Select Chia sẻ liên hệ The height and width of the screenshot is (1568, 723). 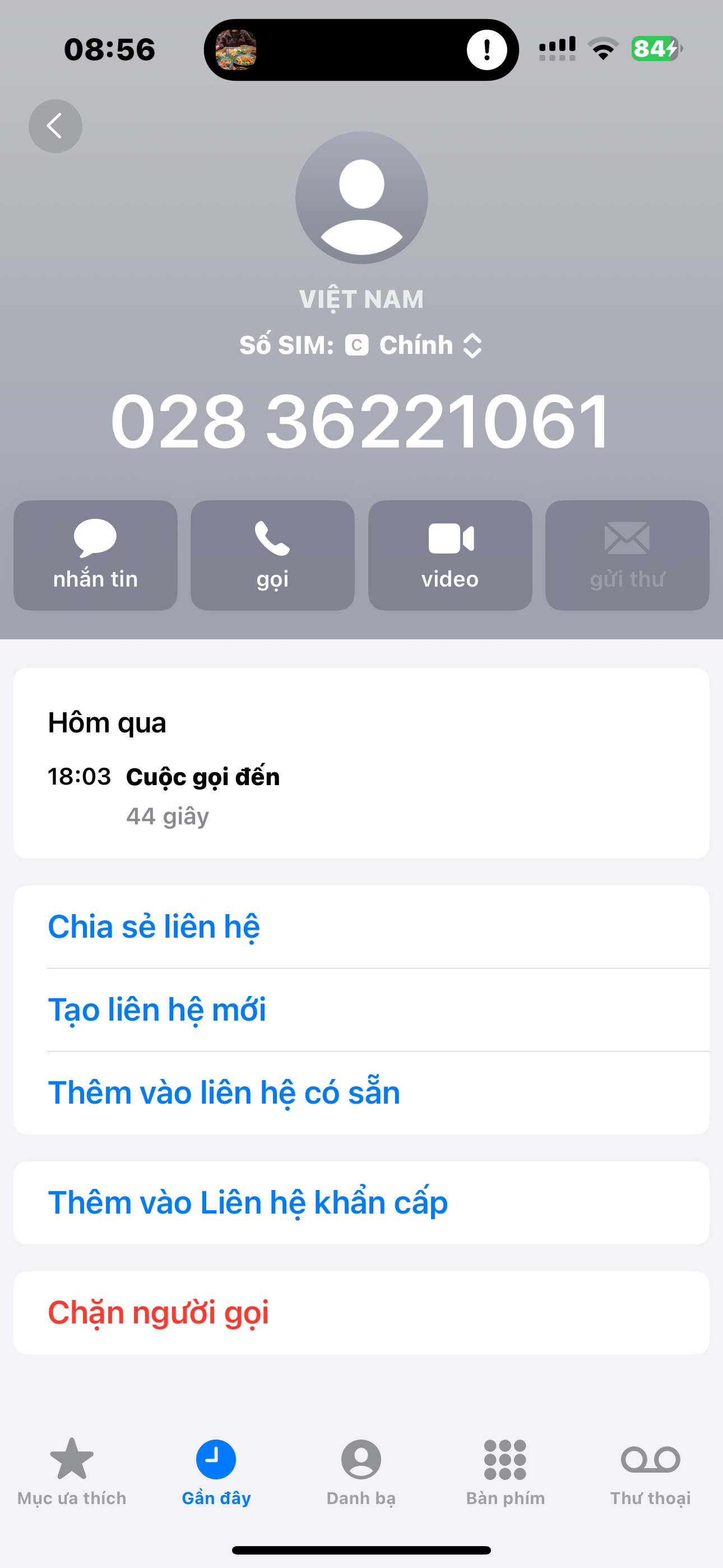pos(154,926)
